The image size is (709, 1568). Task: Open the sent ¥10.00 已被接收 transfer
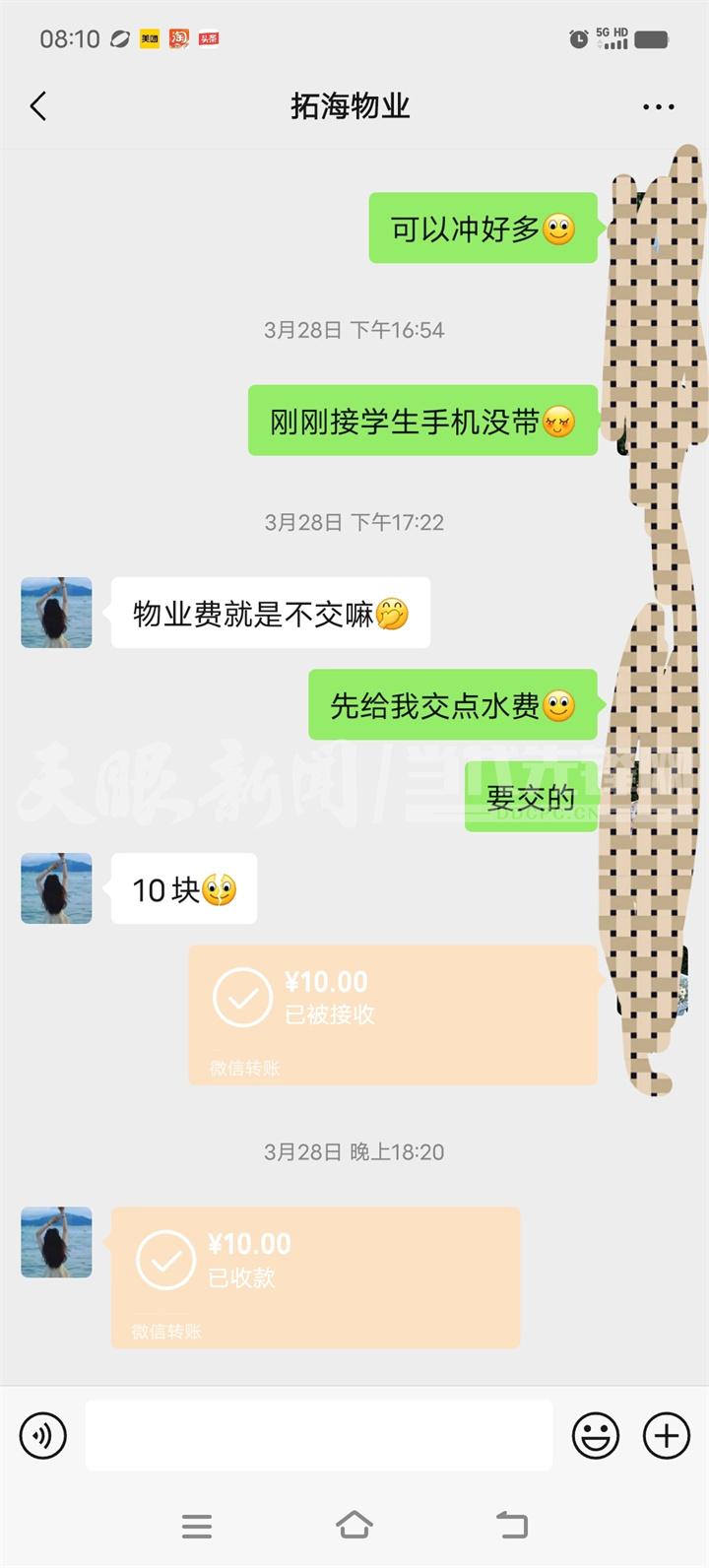click(392, 1014)
